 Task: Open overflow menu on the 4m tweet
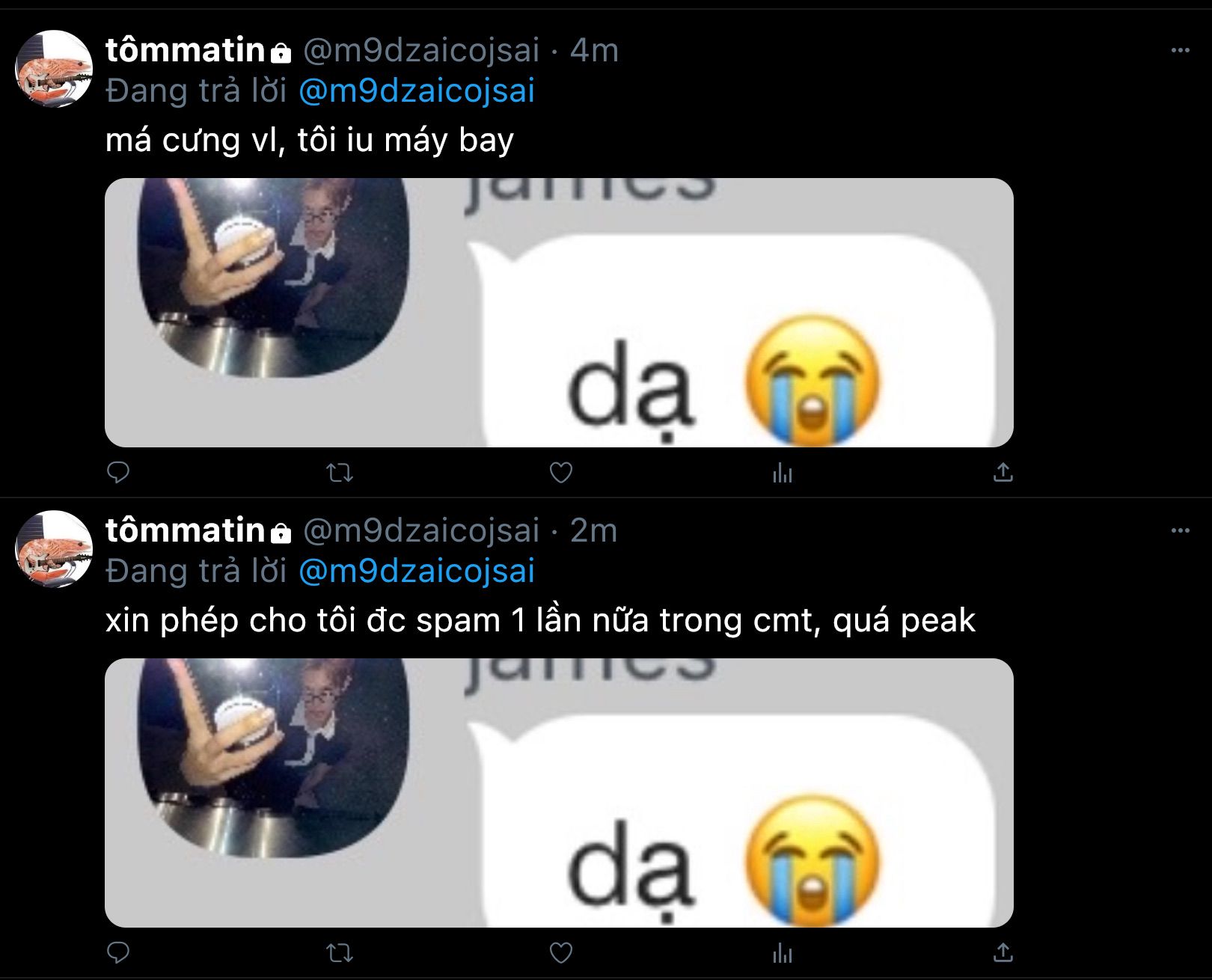tap(1180, 50)
